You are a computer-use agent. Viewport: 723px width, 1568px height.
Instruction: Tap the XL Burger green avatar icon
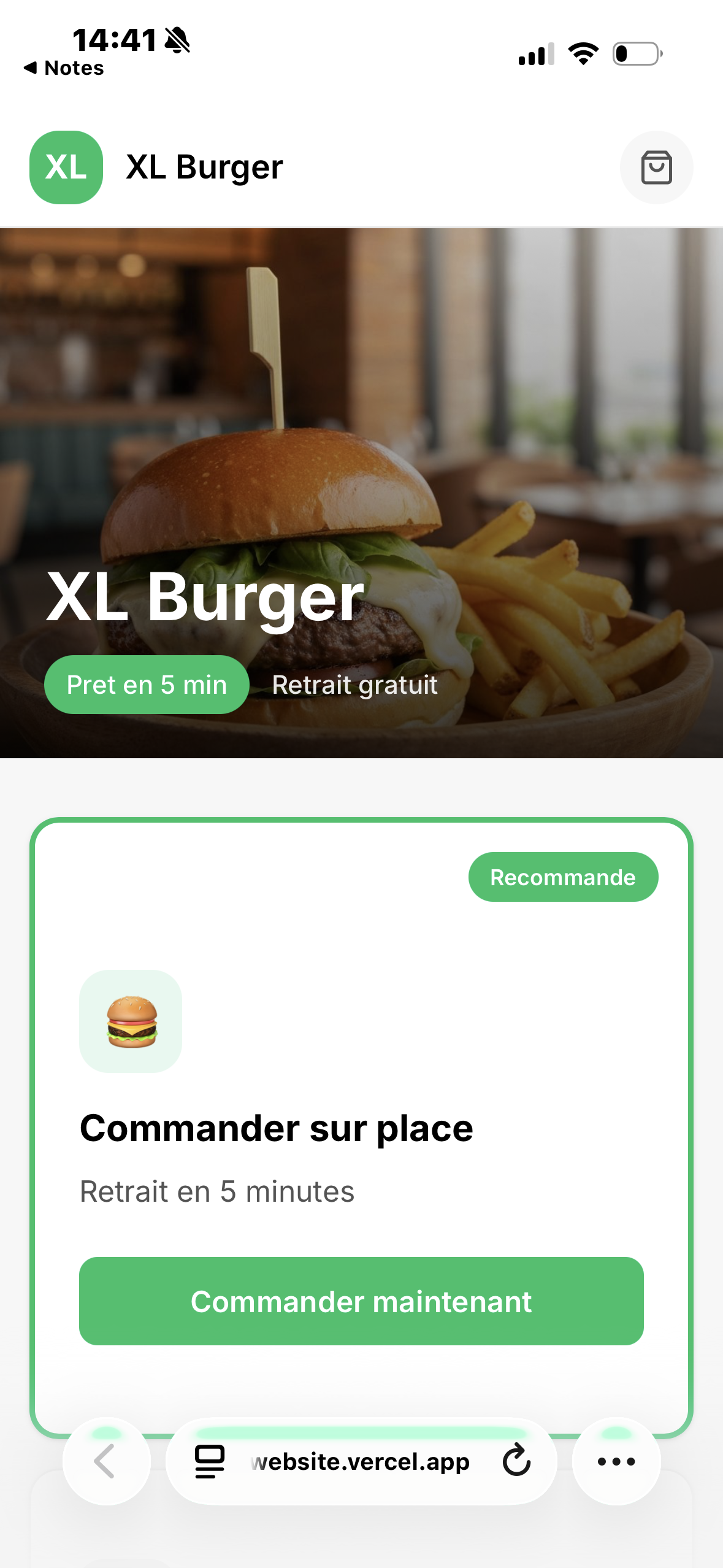(66, 167)
